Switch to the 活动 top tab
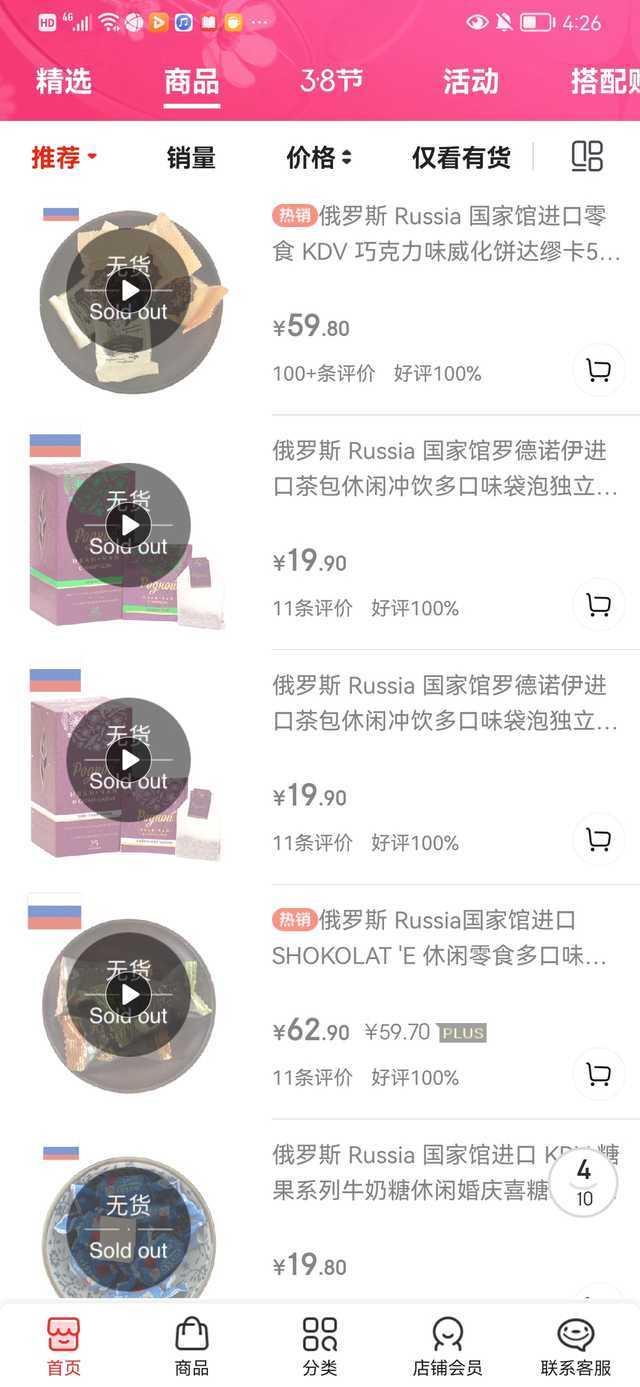The image size is (640, 1387). pyautogui.click(x=470, y=81)
